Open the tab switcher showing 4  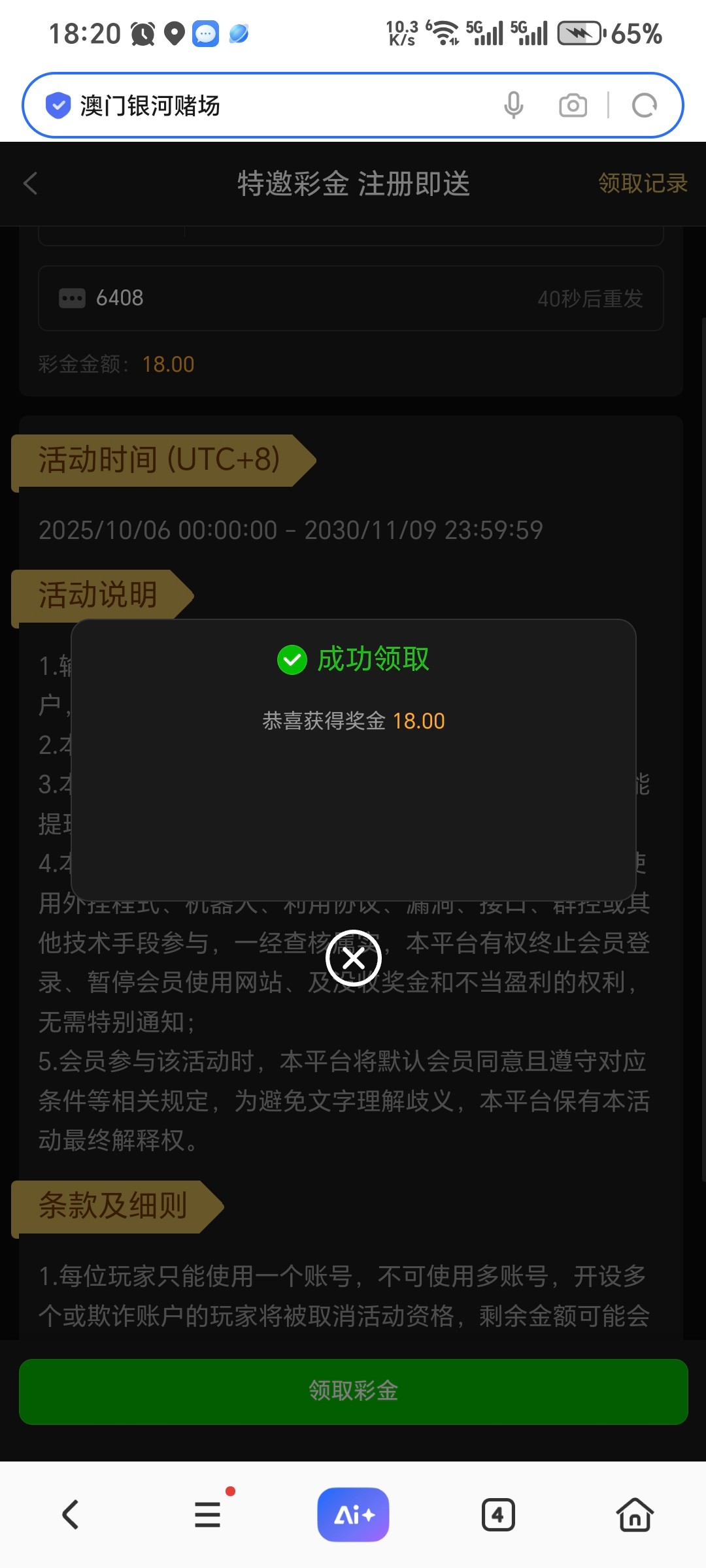click(499, 1514)
